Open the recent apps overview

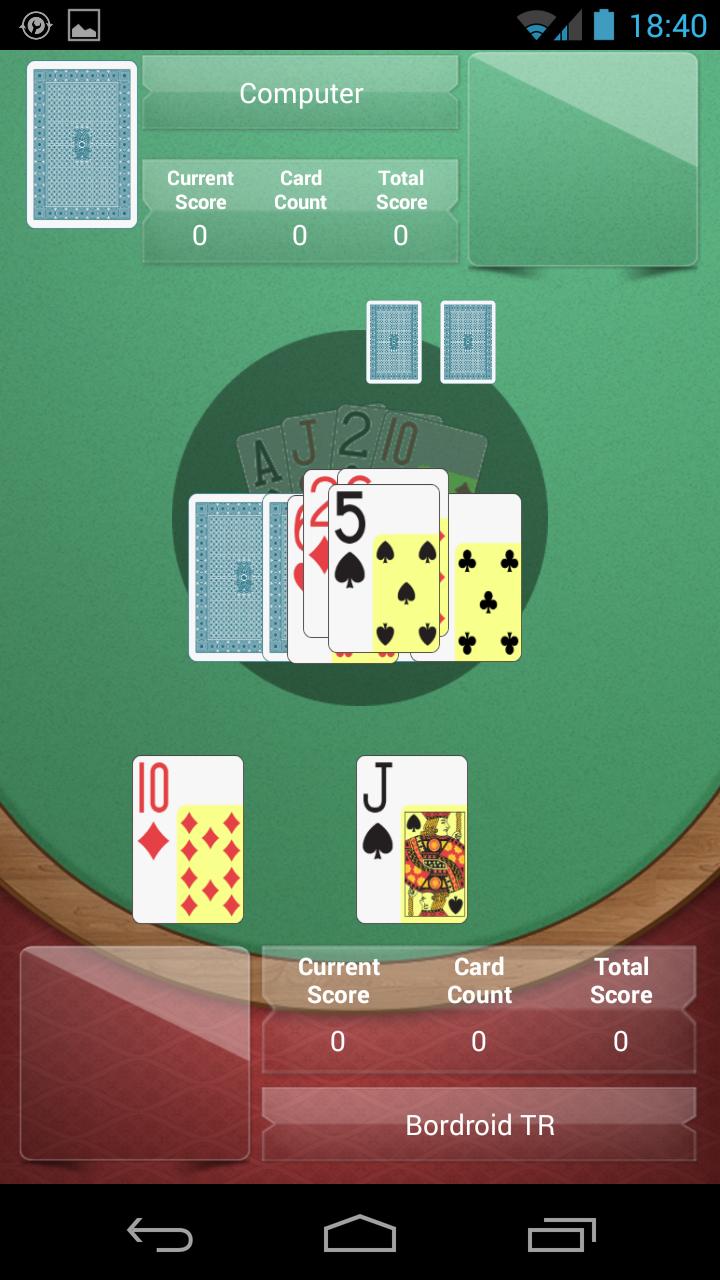(x=561, y=1234)
